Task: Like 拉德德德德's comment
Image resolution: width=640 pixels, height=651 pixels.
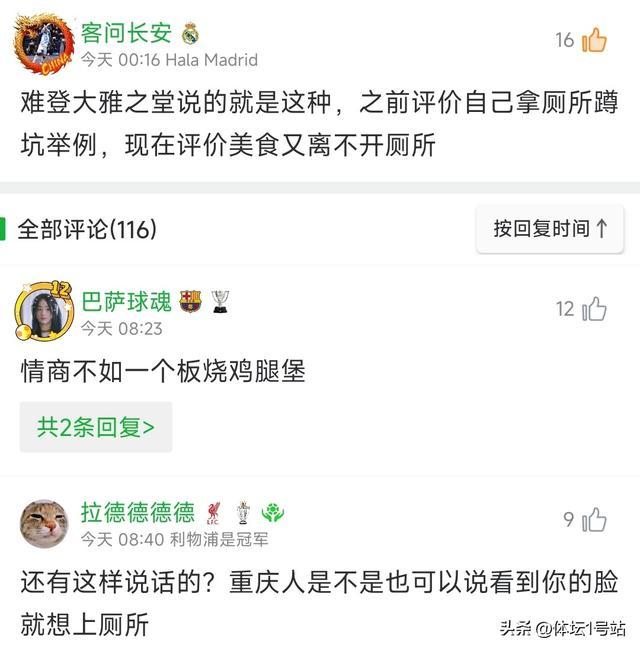Action: (594, 519)
